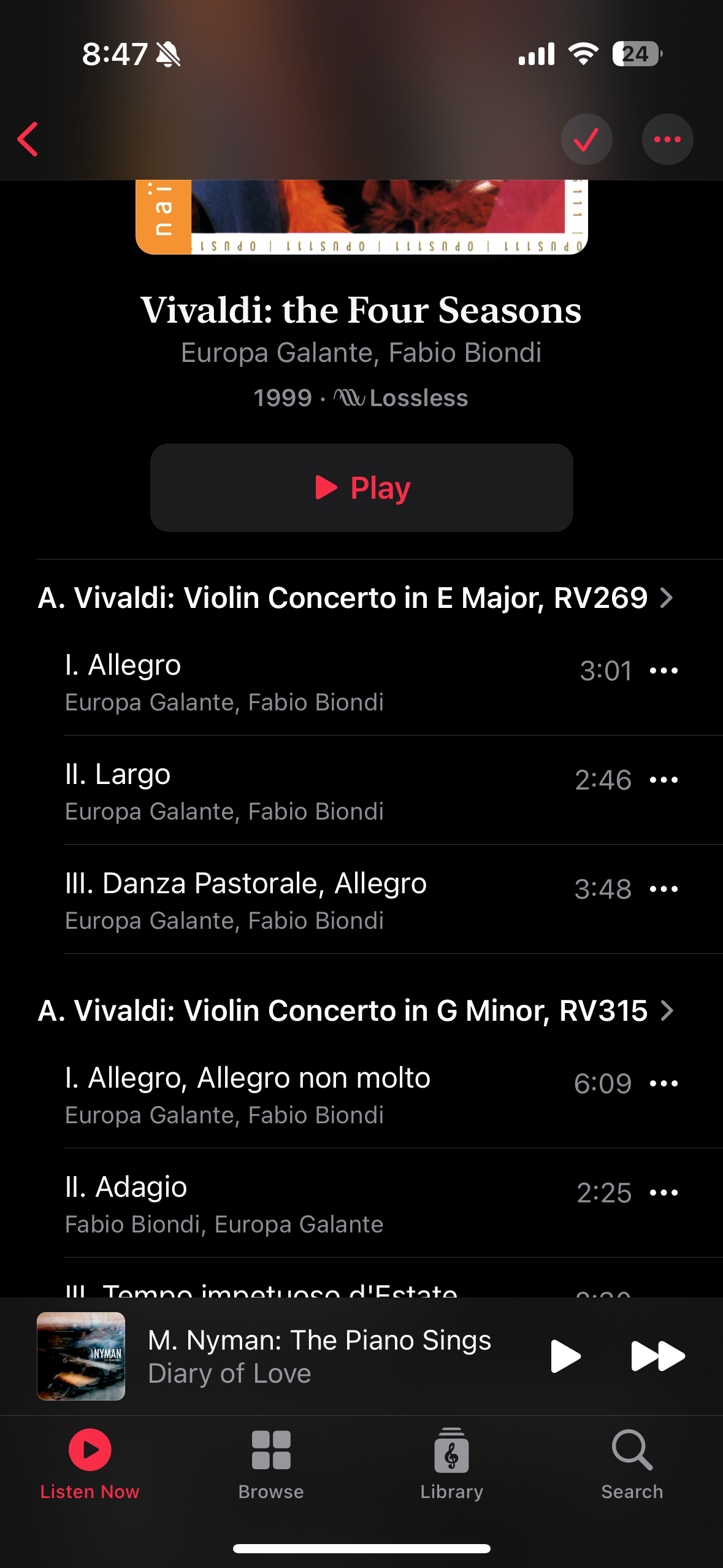
Task: Switch to the Search tab
Action: [x=632, y=1464]
